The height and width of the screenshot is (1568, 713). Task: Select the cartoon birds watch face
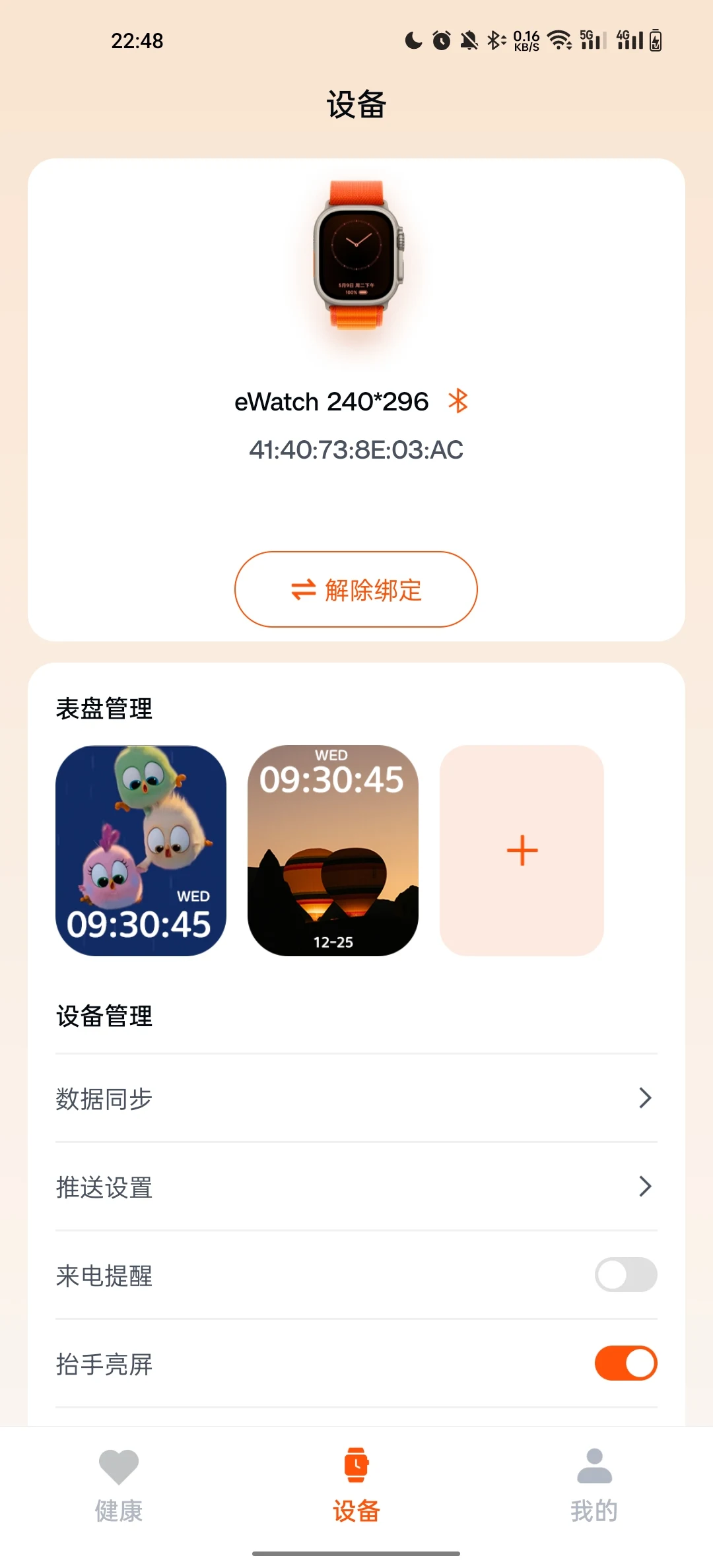(141, 851)
